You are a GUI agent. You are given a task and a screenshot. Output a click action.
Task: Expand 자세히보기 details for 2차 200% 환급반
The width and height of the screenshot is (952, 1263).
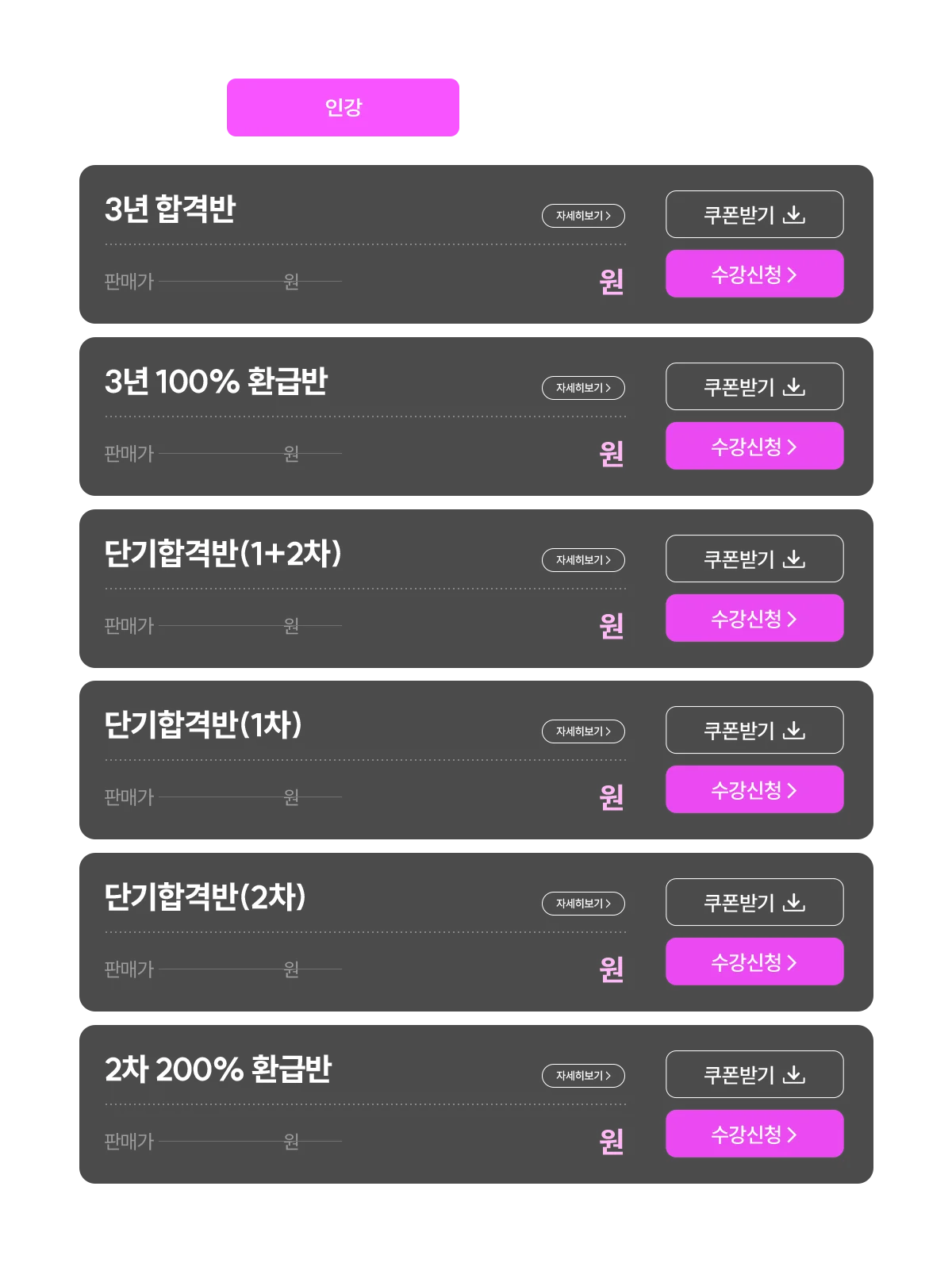(583, 1077)
